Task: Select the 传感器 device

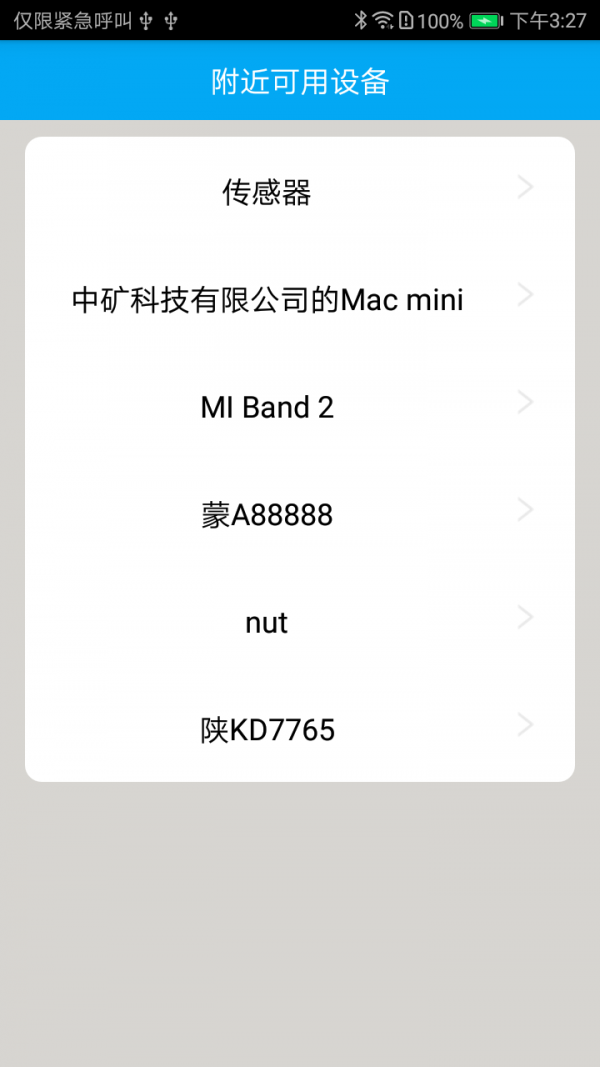Action: pyautogui.click(x=300, y=192)
